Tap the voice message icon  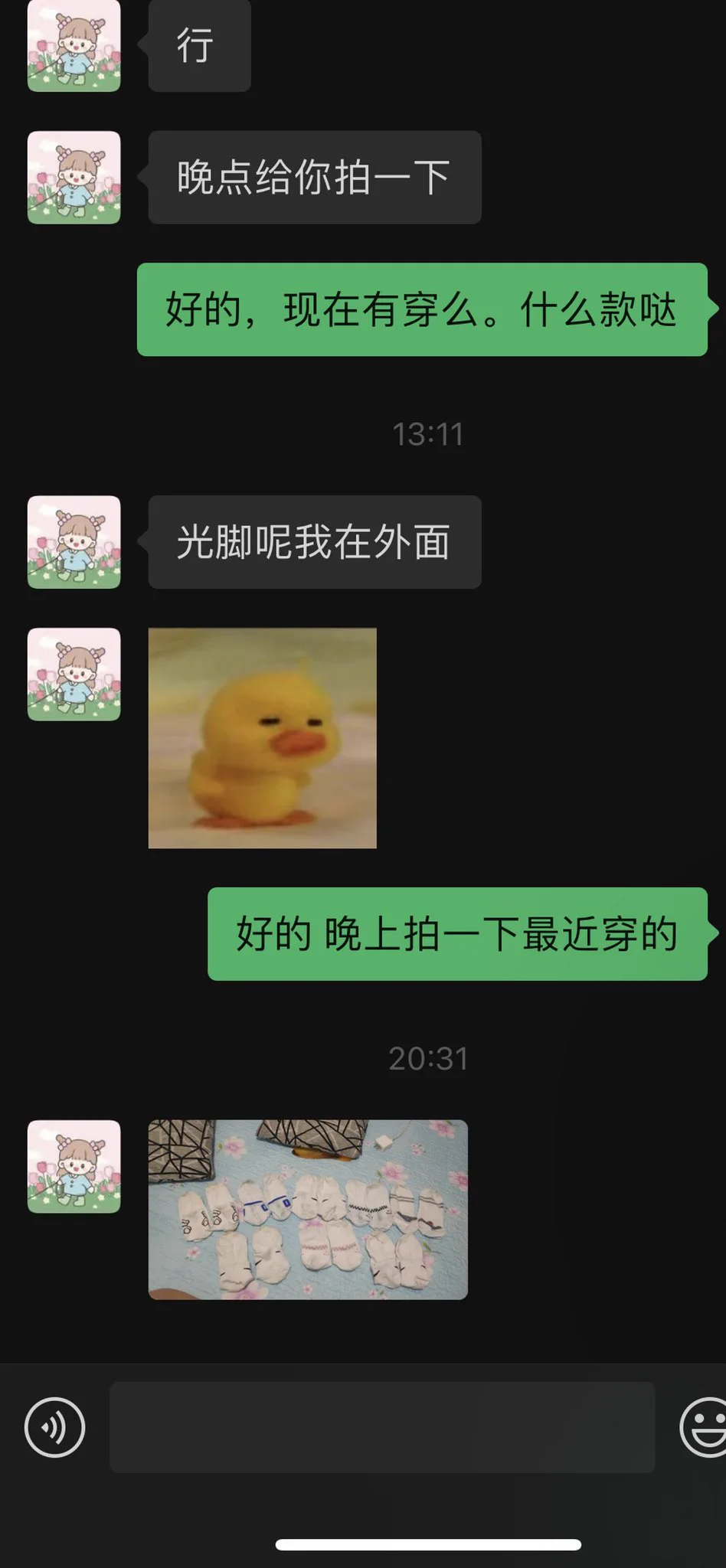54,1426
